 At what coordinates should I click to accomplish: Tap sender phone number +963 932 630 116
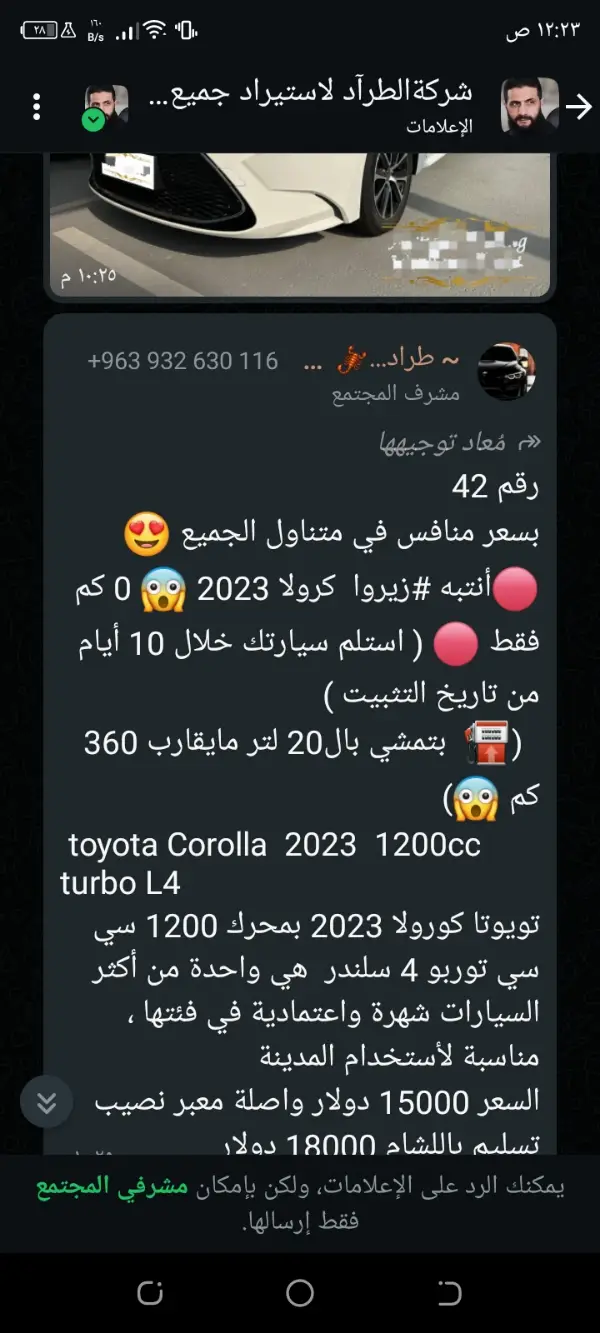point(183,361)
